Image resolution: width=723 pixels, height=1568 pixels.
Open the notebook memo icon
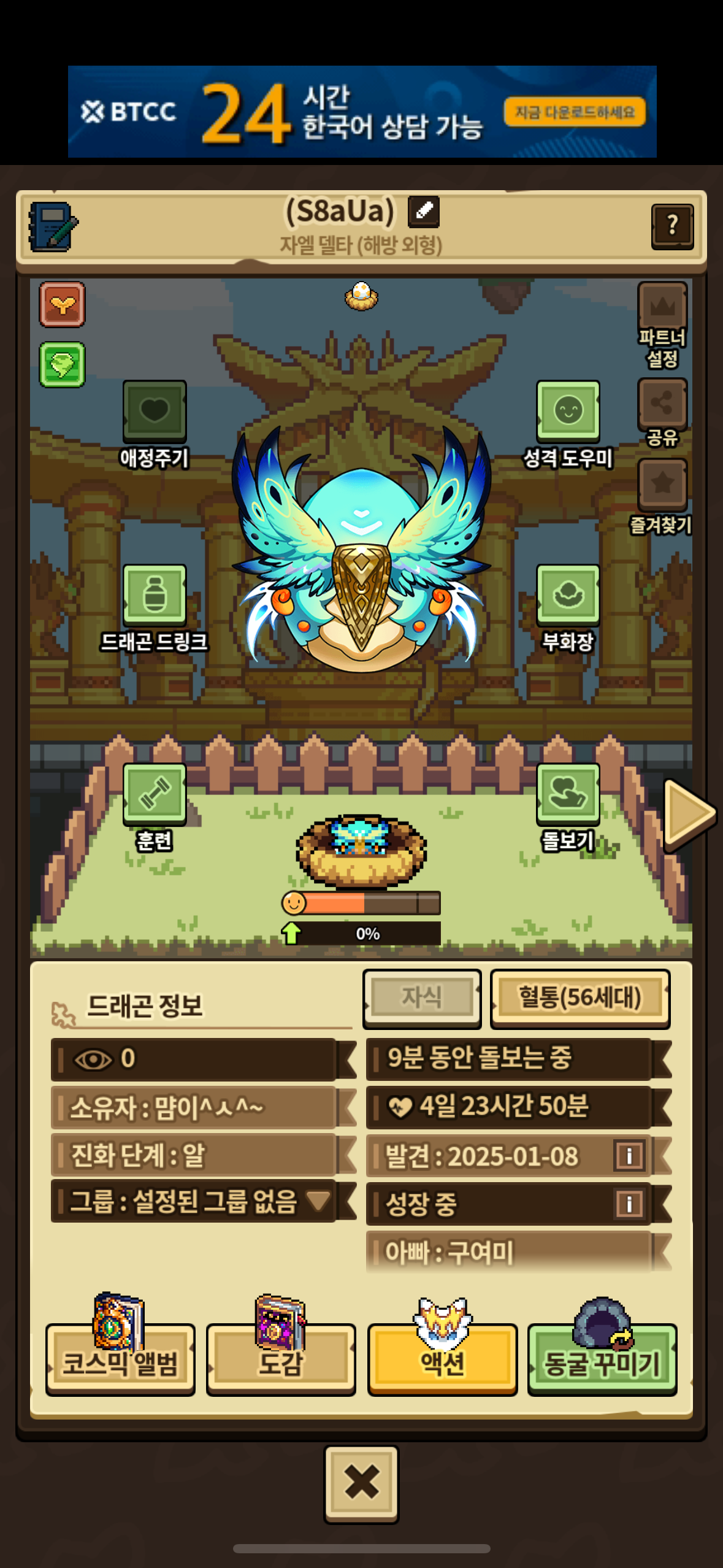click(x=53, y=226)
